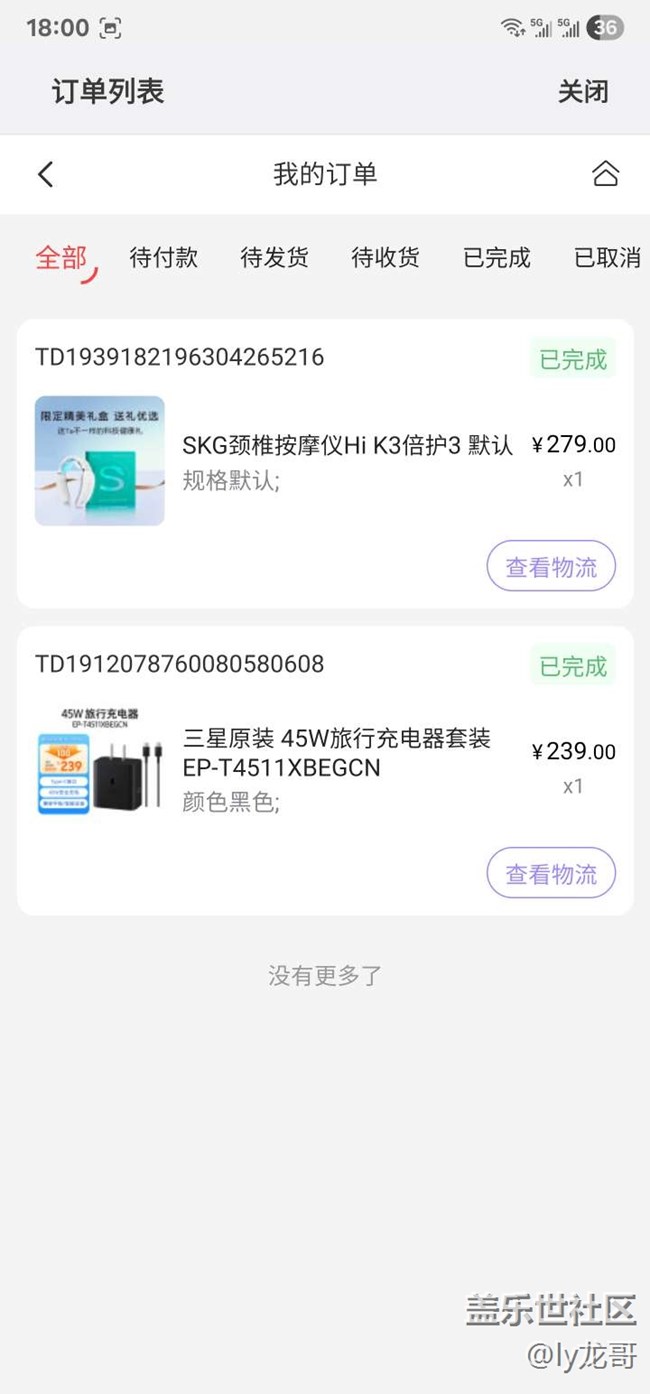This screenshot has width=650, height=1394.
Task: Tap 关闭 to close order list
Action: pos(583,92)
